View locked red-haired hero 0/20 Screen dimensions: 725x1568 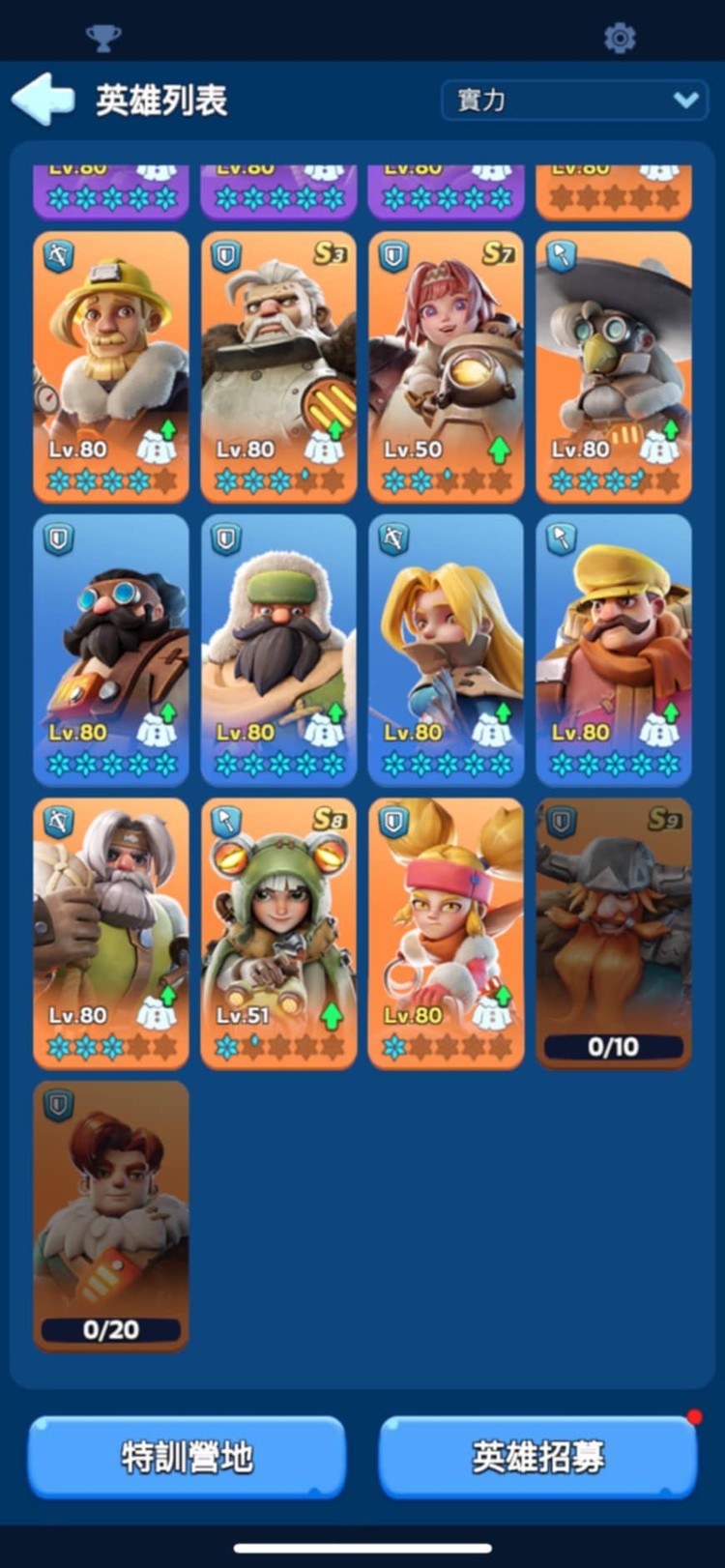click(x=111, y=1215)
